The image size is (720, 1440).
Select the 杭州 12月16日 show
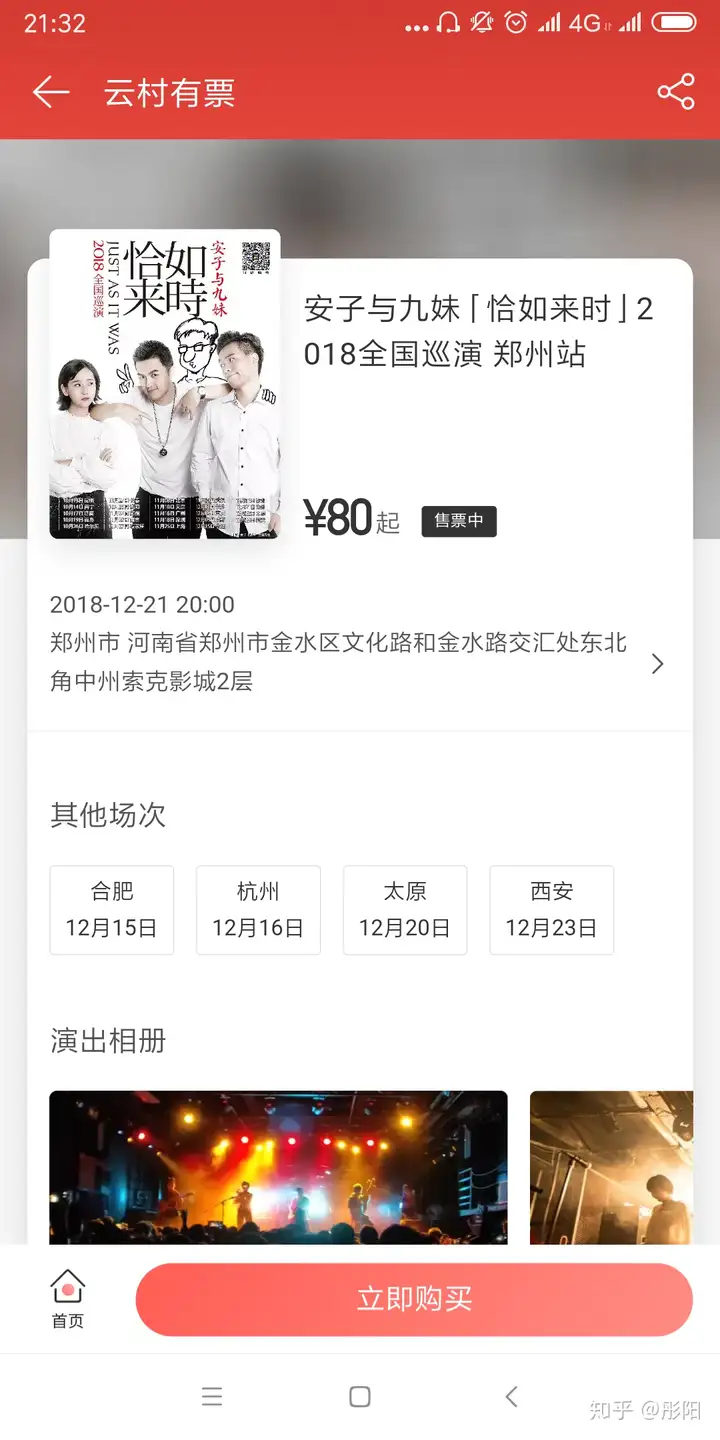coord(258,910)
